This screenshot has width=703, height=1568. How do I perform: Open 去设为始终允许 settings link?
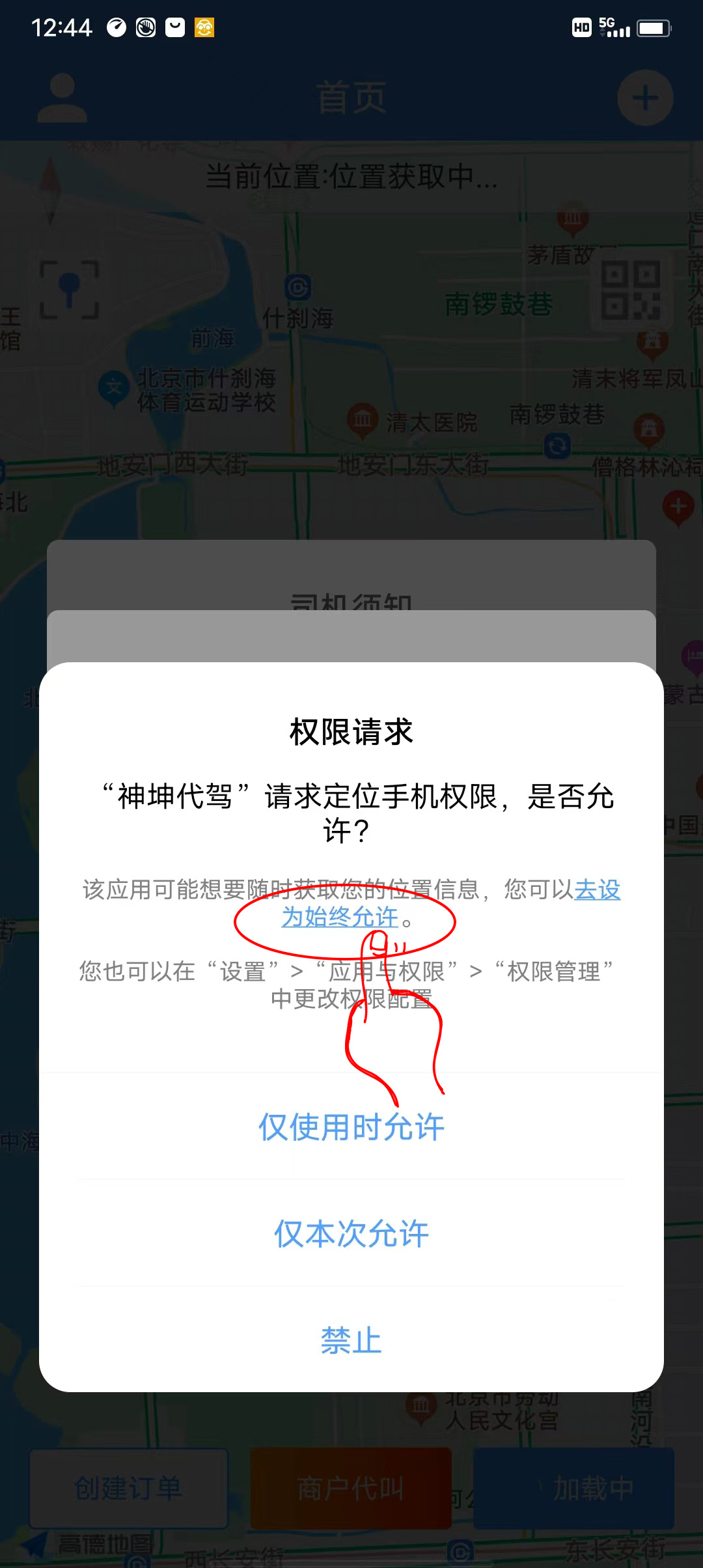340,917
